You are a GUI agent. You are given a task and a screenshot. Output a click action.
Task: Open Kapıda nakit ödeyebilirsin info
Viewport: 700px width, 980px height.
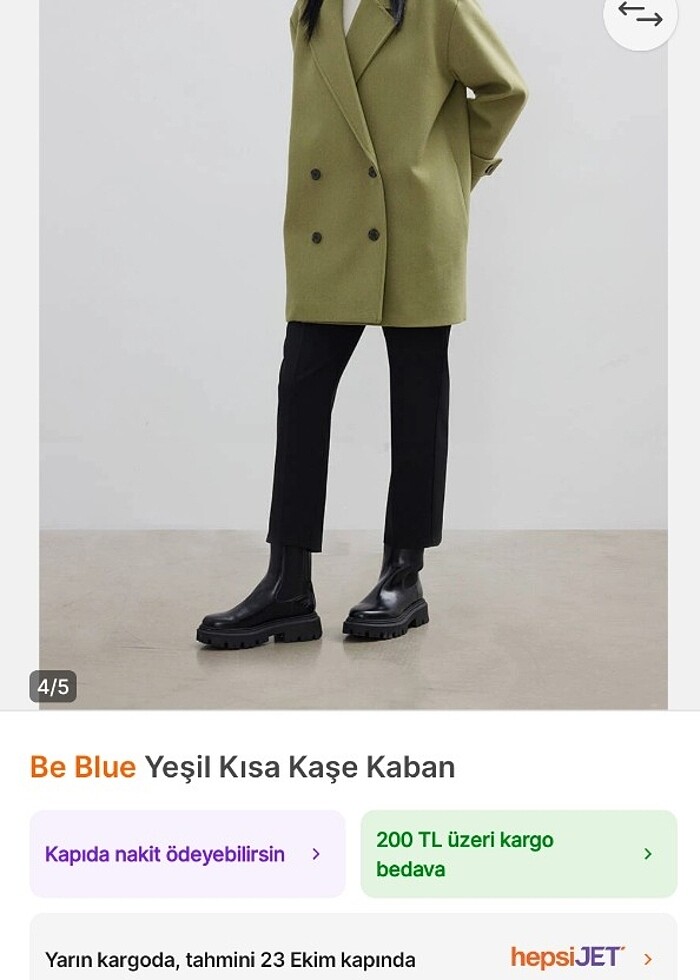point(187,854)
